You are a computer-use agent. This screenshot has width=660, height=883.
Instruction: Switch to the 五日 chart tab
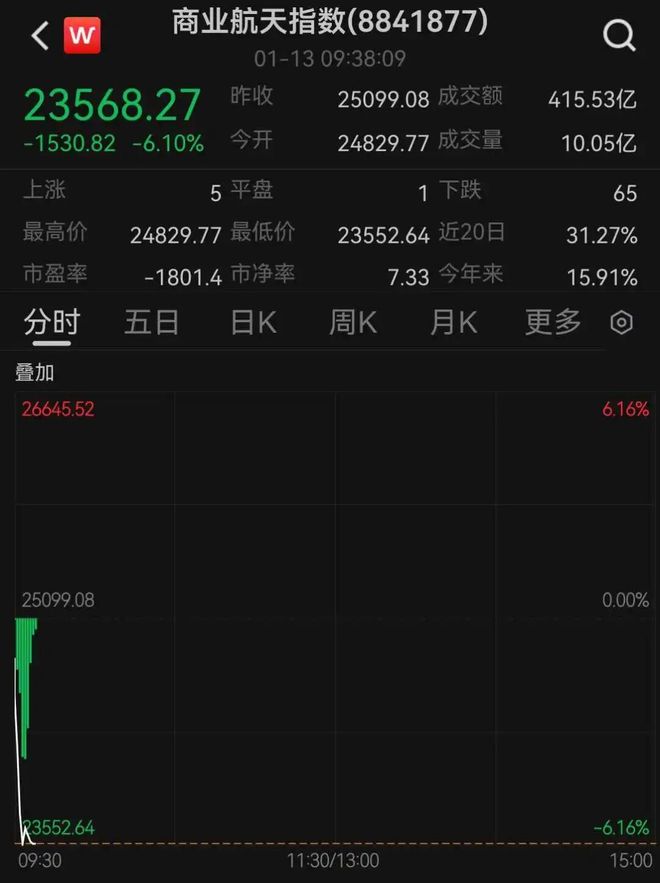click(152, 322)
